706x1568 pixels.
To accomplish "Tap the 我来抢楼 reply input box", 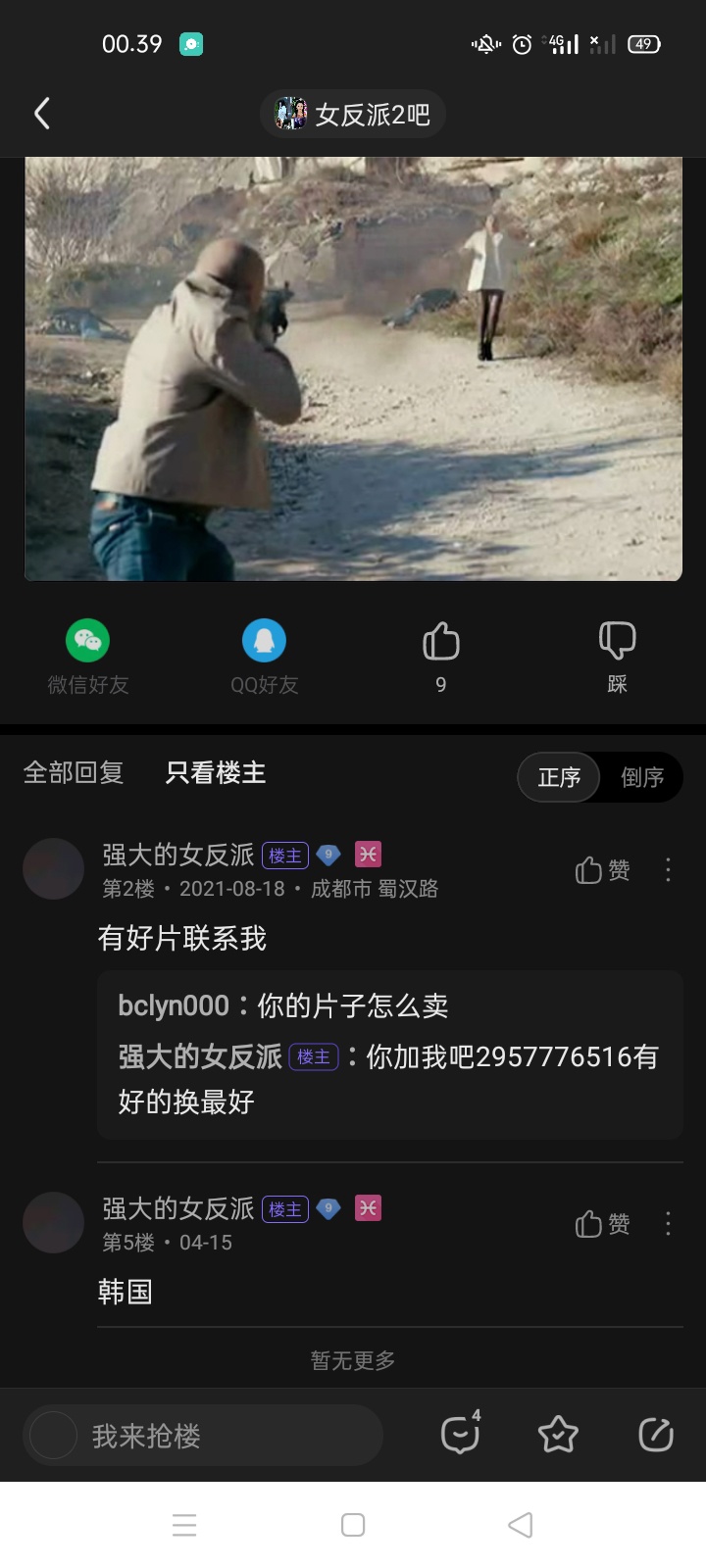I will click(203, 1436).
